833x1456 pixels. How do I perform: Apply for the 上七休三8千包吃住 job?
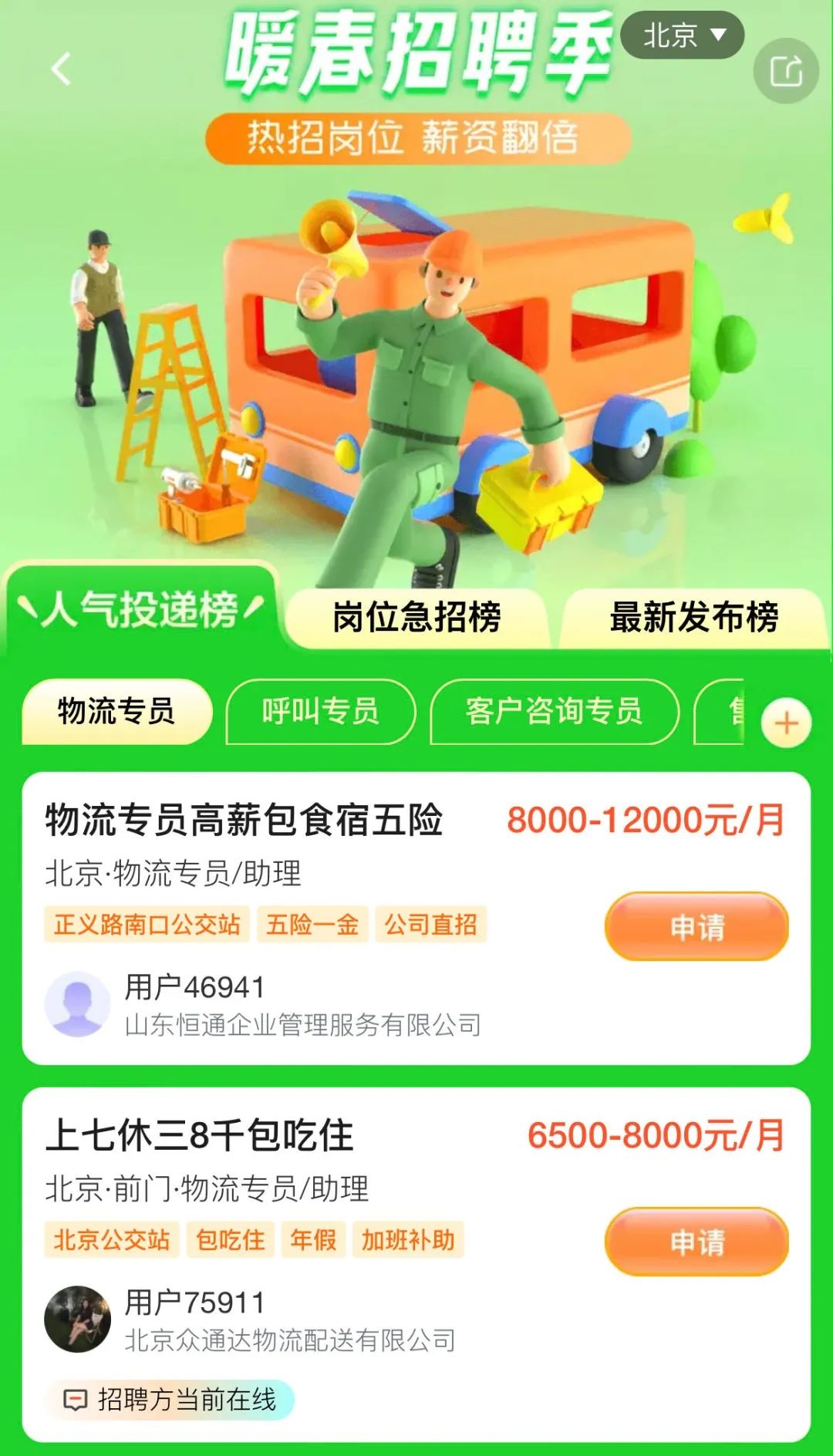click(696, 1242)
